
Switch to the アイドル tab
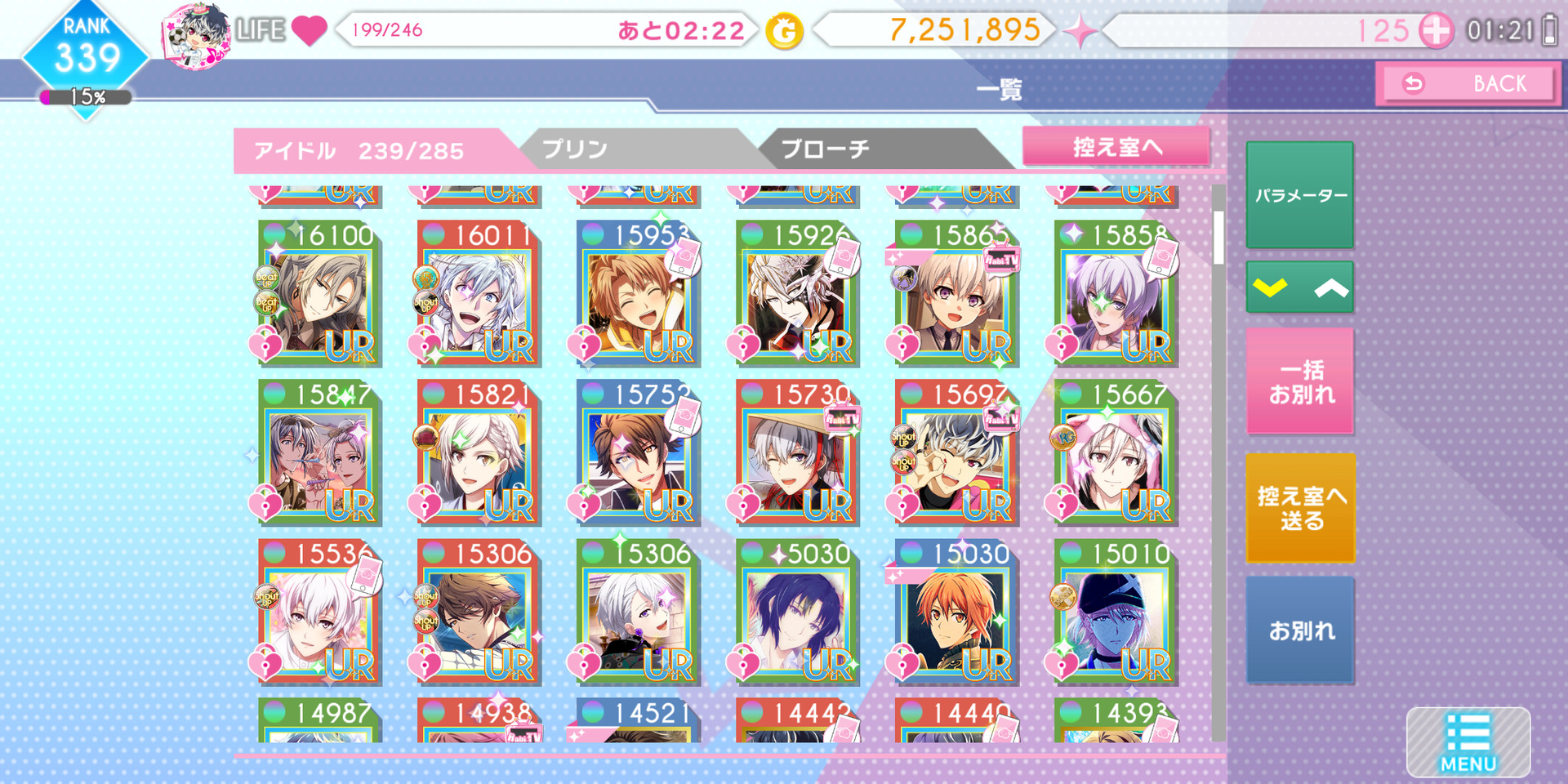359,151
